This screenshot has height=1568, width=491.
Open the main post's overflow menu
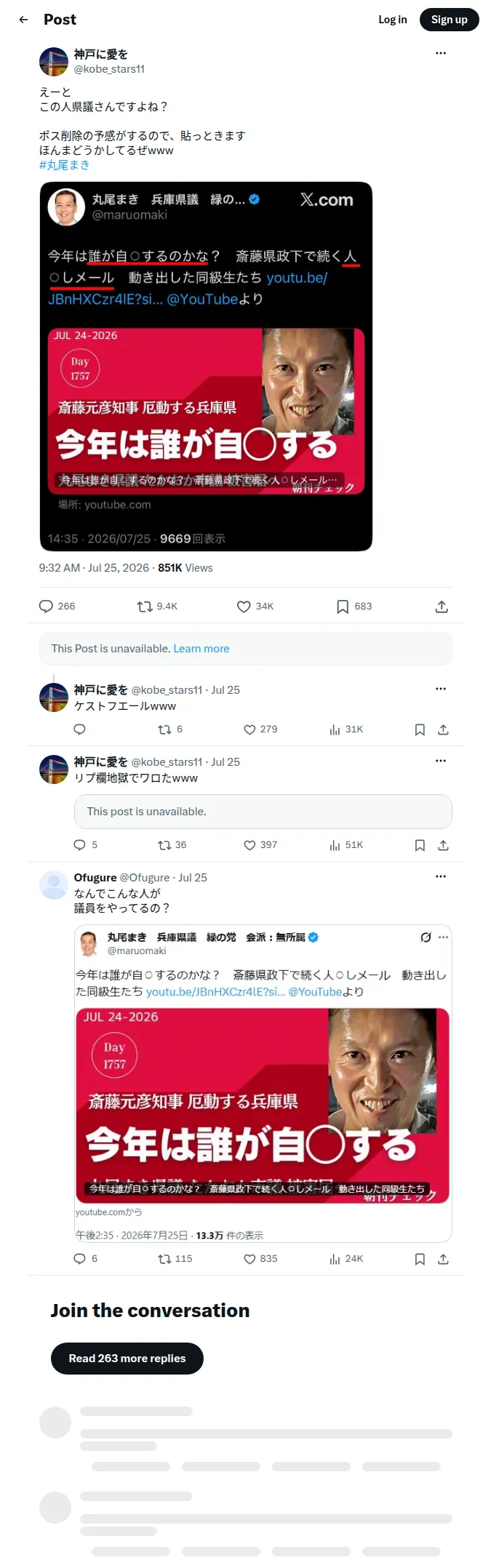[x=440, y=53]
